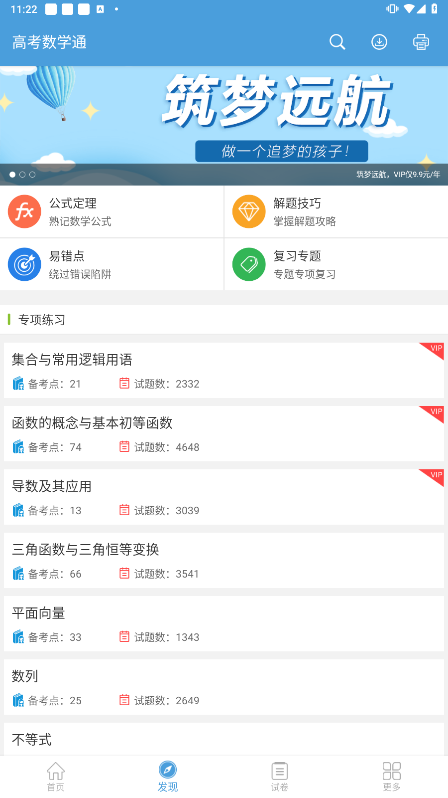The width and height of the screenshot is (448, 798).
Task: Open 公式定理 formulas section
Action: pos(111,211)
